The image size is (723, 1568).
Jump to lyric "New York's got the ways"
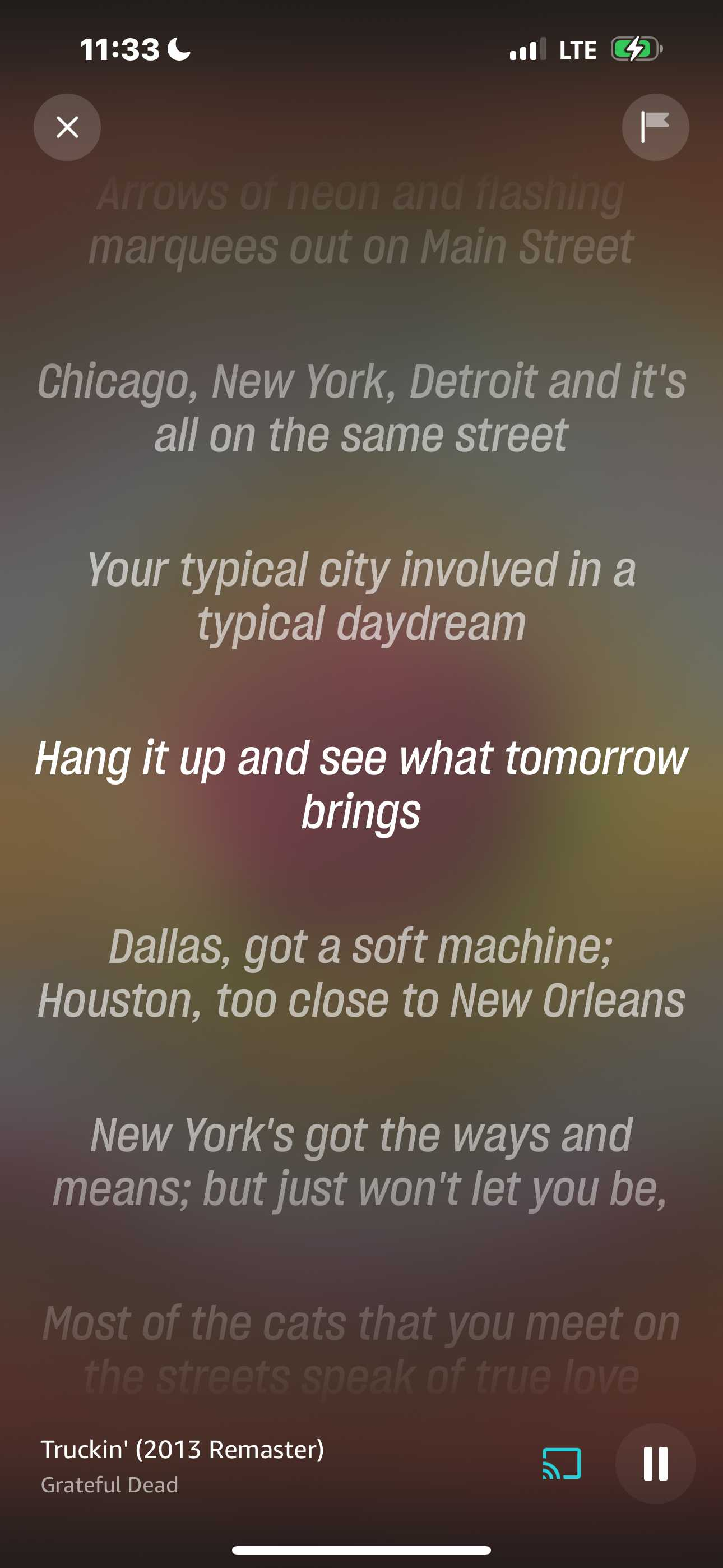coord(361,1161)
